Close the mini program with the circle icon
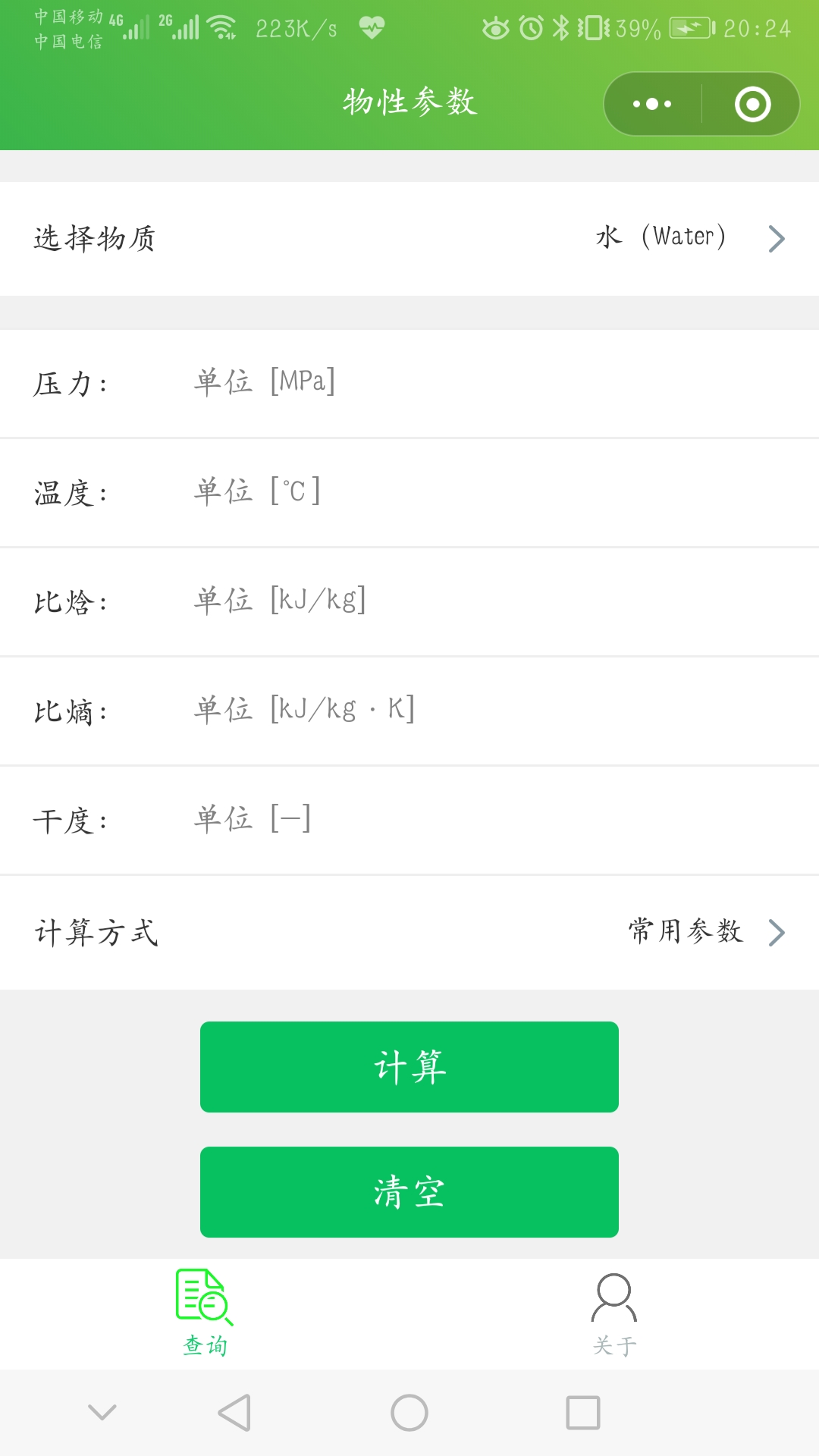Screen dimensions: 819x1456 tap(752, 104)
